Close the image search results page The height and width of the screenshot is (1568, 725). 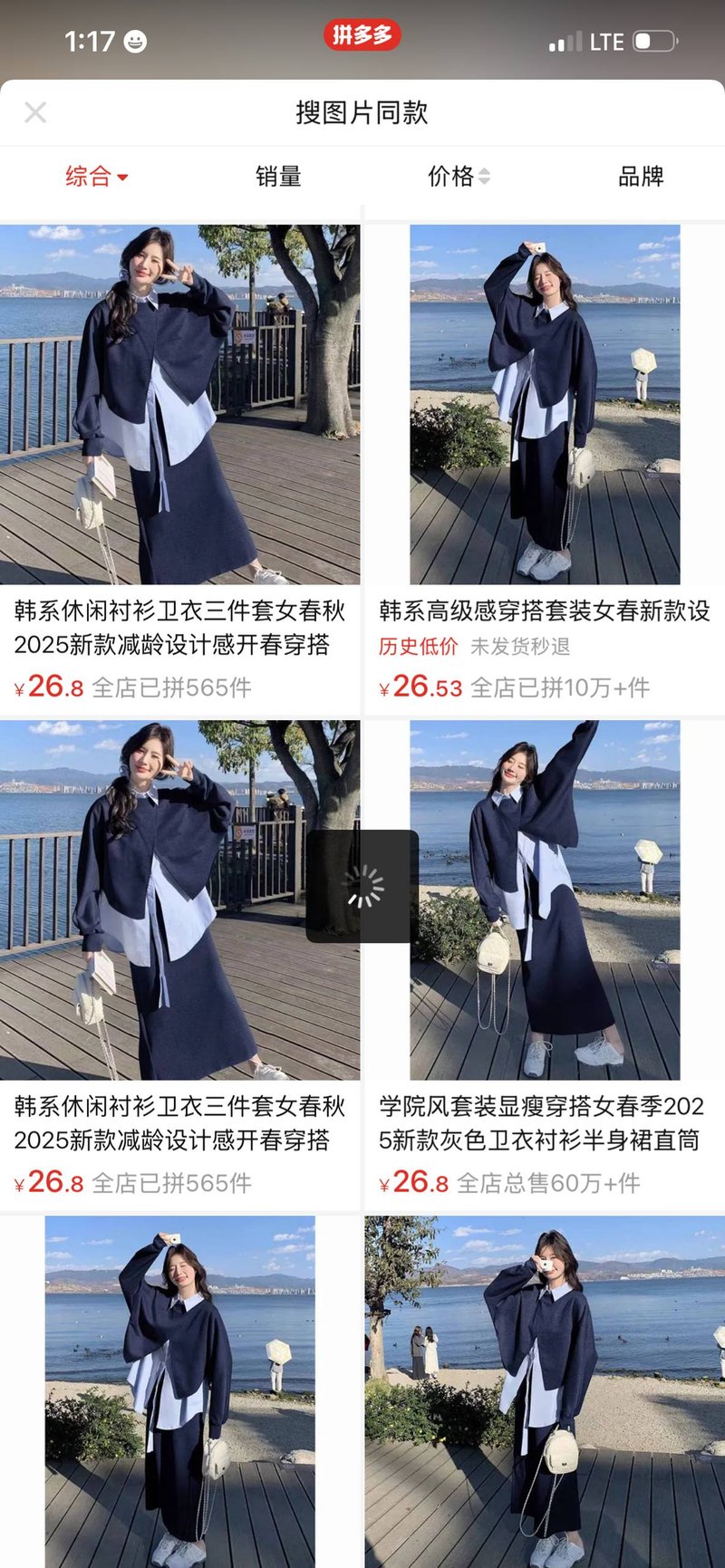[35, 112]
